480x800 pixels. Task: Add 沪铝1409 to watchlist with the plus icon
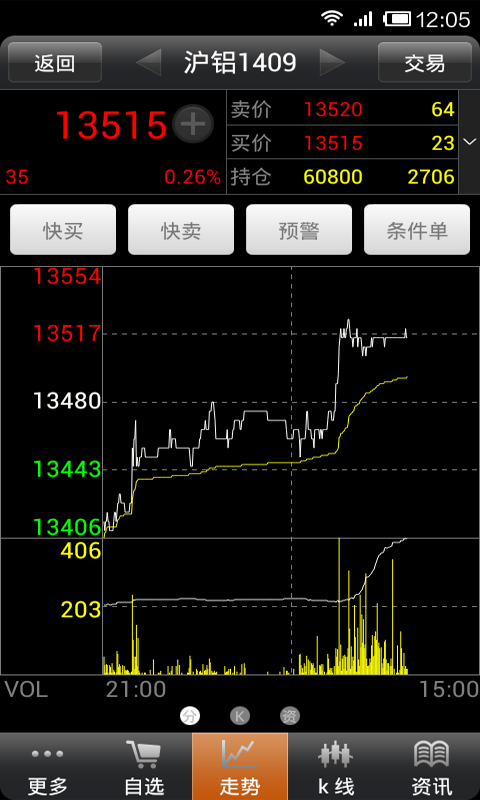[x=193, y=124]
